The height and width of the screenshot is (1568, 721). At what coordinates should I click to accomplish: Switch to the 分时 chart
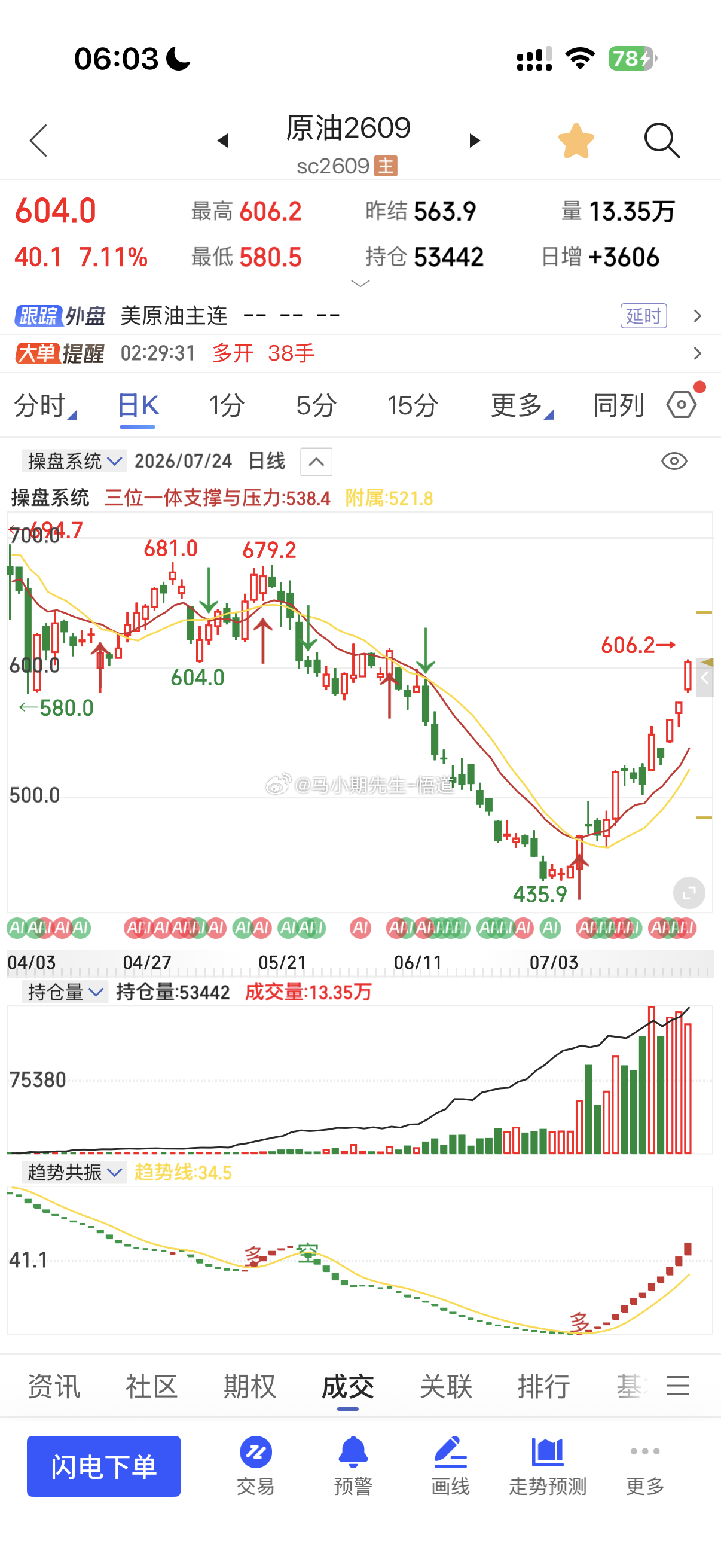44,406
